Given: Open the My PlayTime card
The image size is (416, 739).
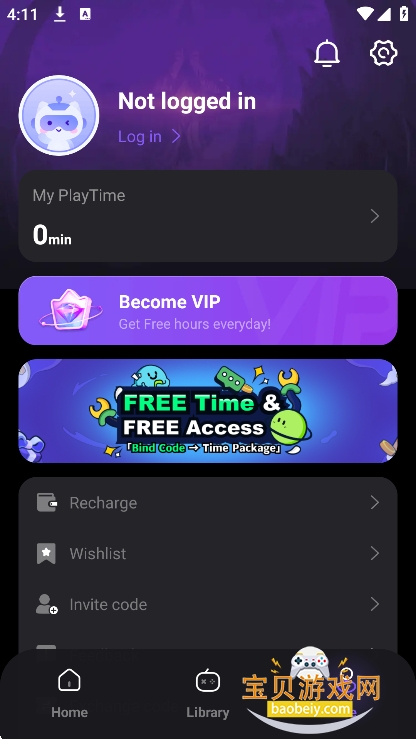Looking at the screenshot, I should [x=208, y=216].
